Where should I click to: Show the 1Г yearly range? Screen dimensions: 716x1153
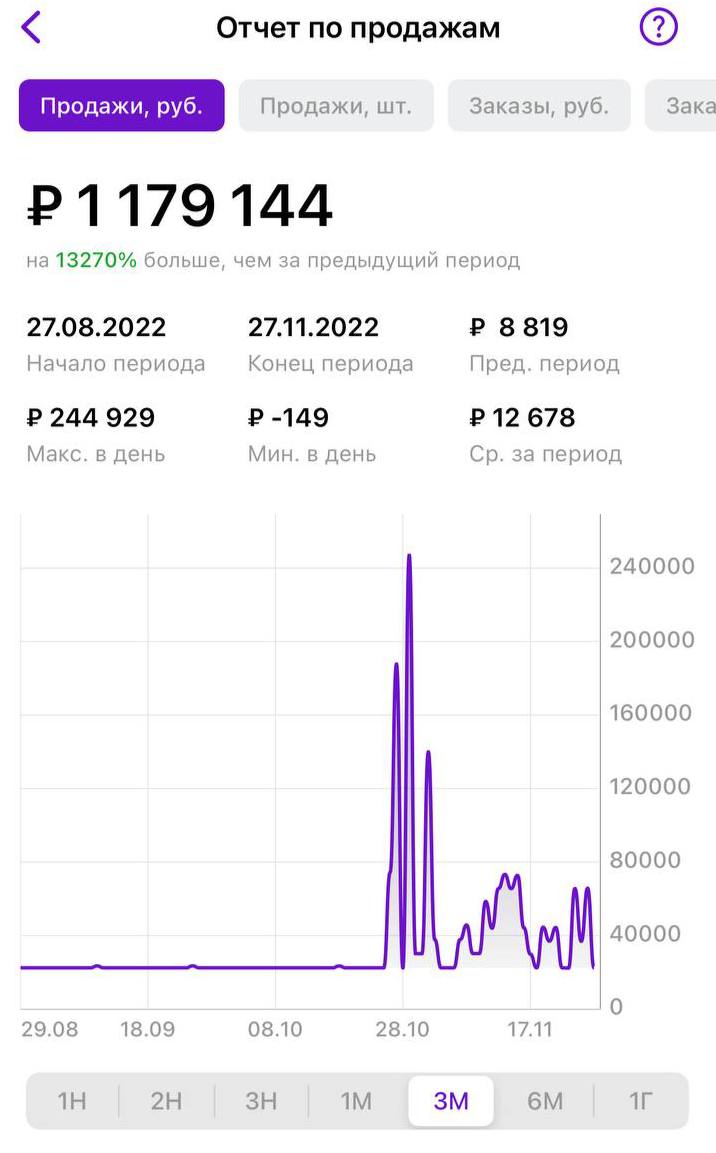coord(640,1102)
